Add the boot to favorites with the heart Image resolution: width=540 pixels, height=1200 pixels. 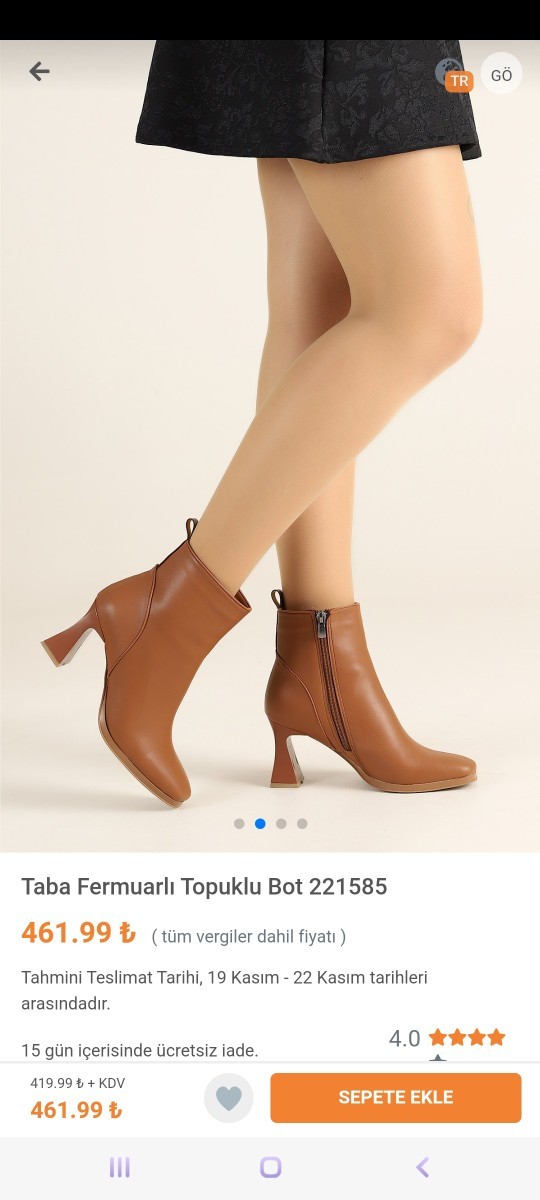point(229,1098)
